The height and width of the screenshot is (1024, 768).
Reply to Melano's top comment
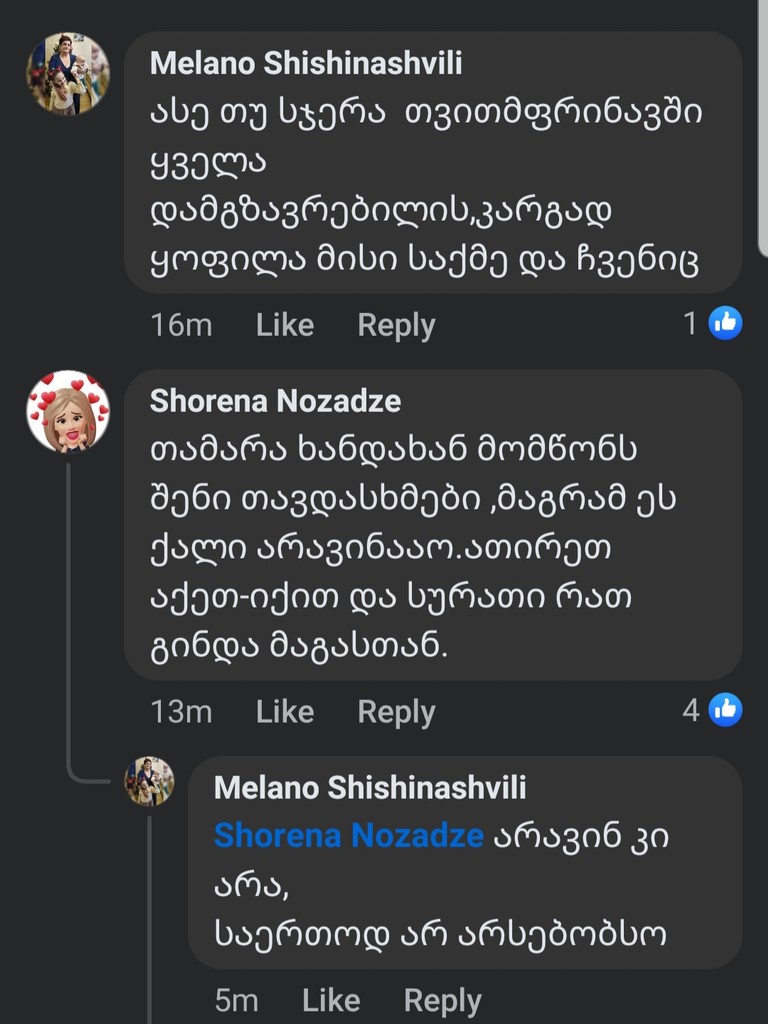(x=395, y=324)
